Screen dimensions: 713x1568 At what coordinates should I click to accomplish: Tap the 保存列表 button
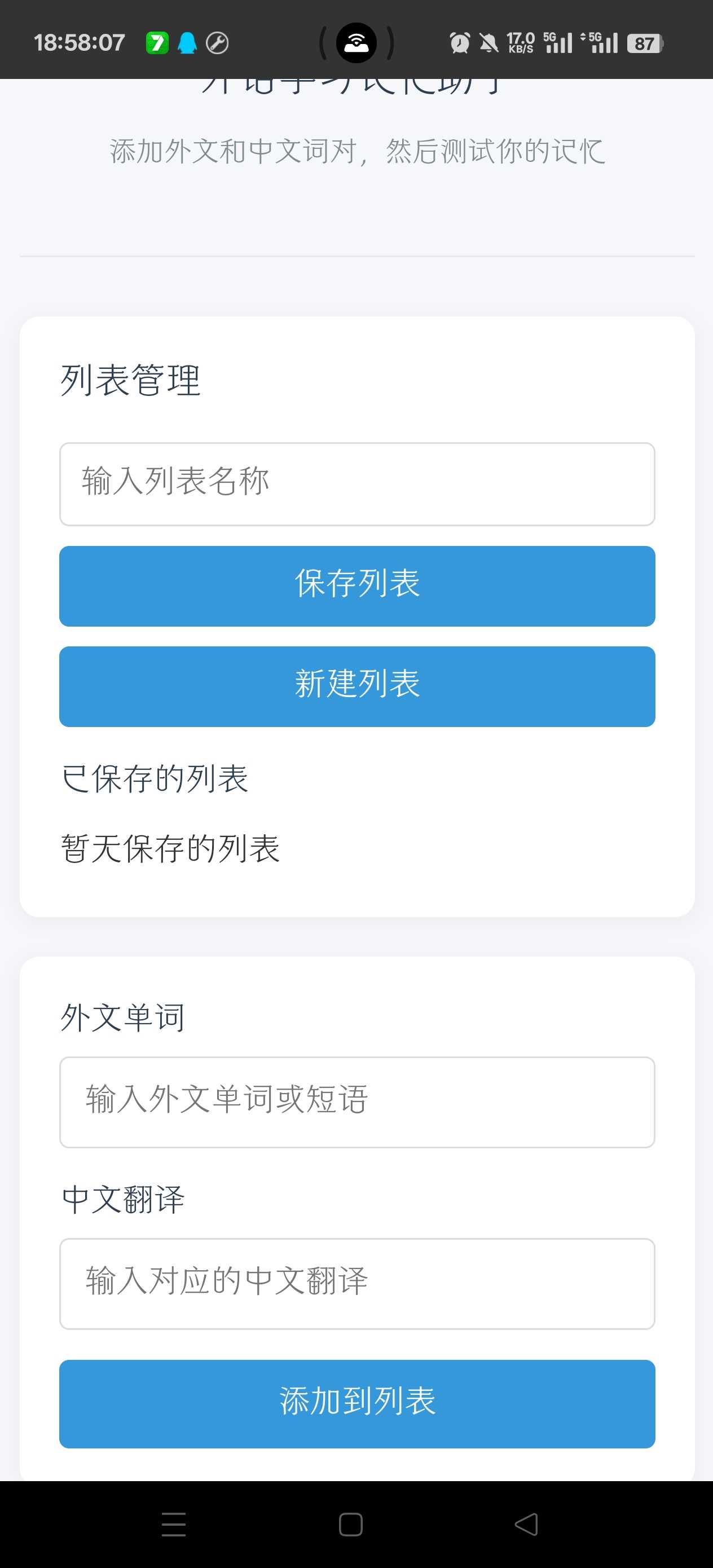(357, 585)
